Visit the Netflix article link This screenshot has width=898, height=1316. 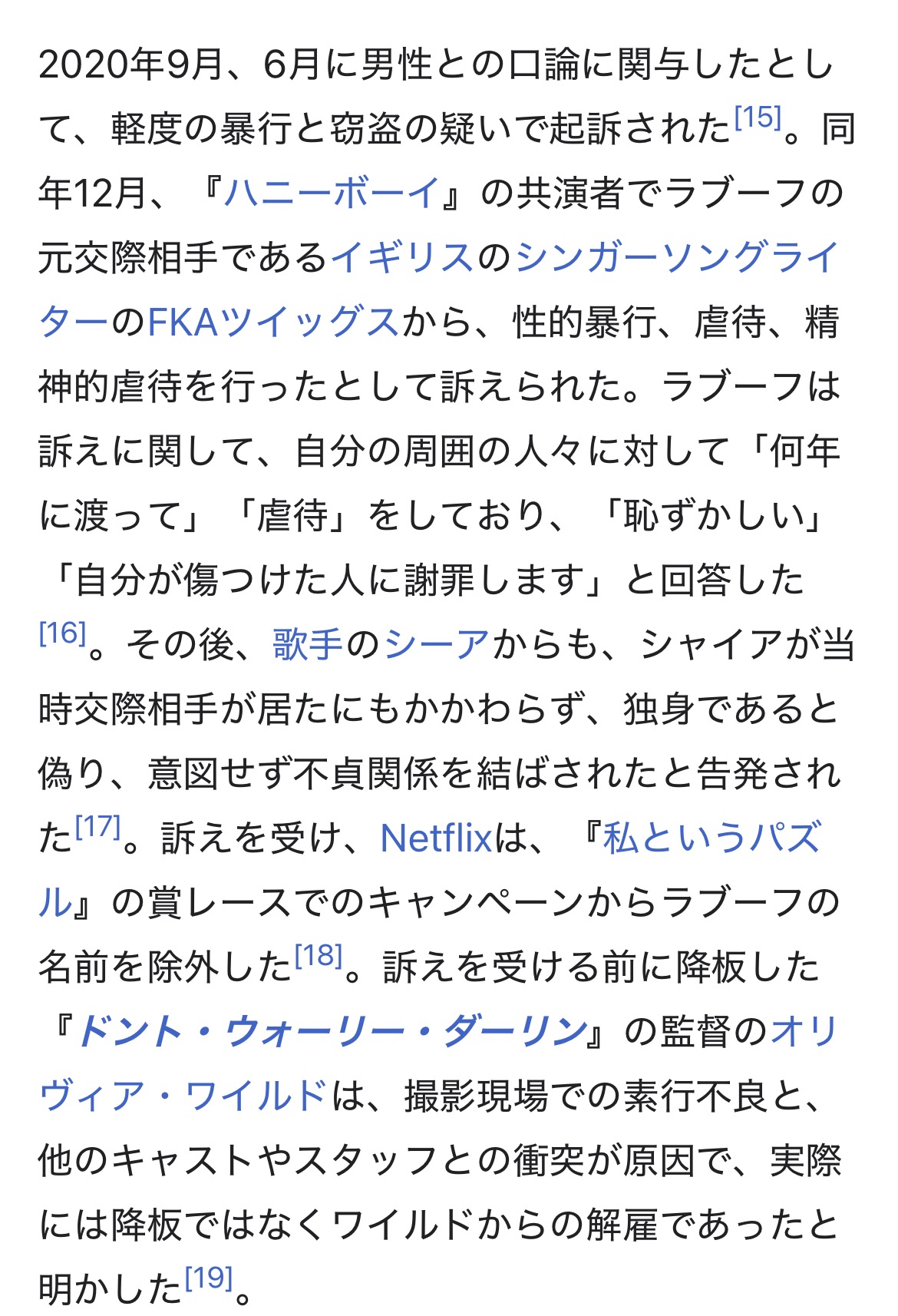click(435, 838)
